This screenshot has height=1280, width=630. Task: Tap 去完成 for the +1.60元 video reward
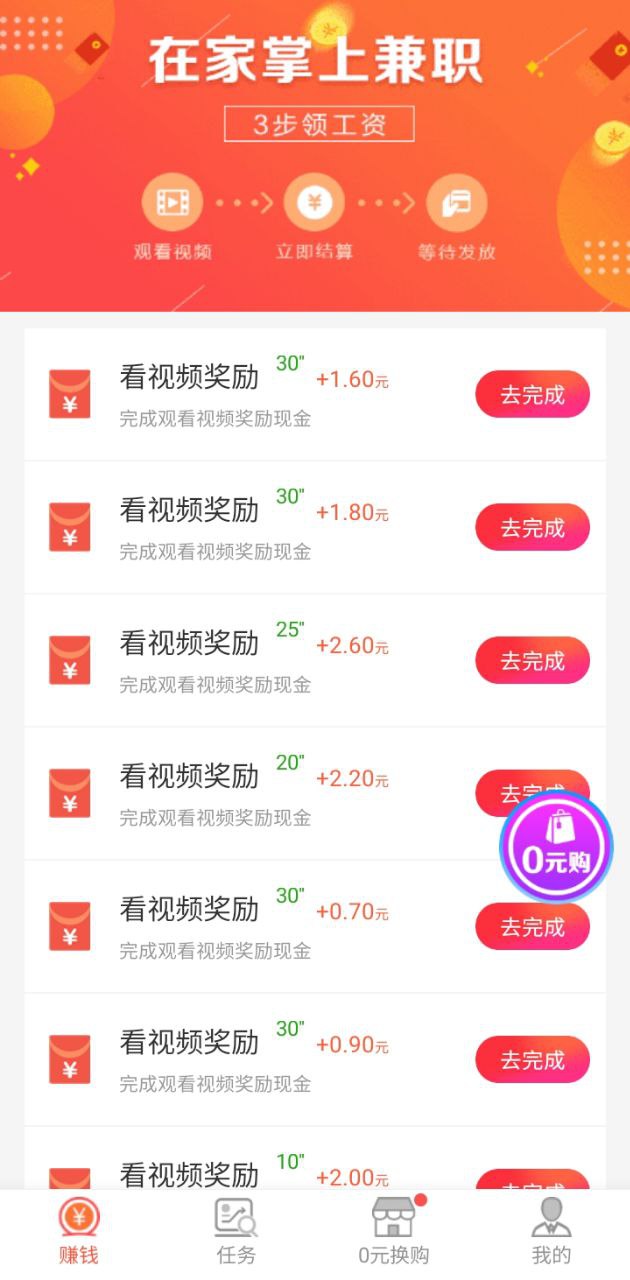532,395
